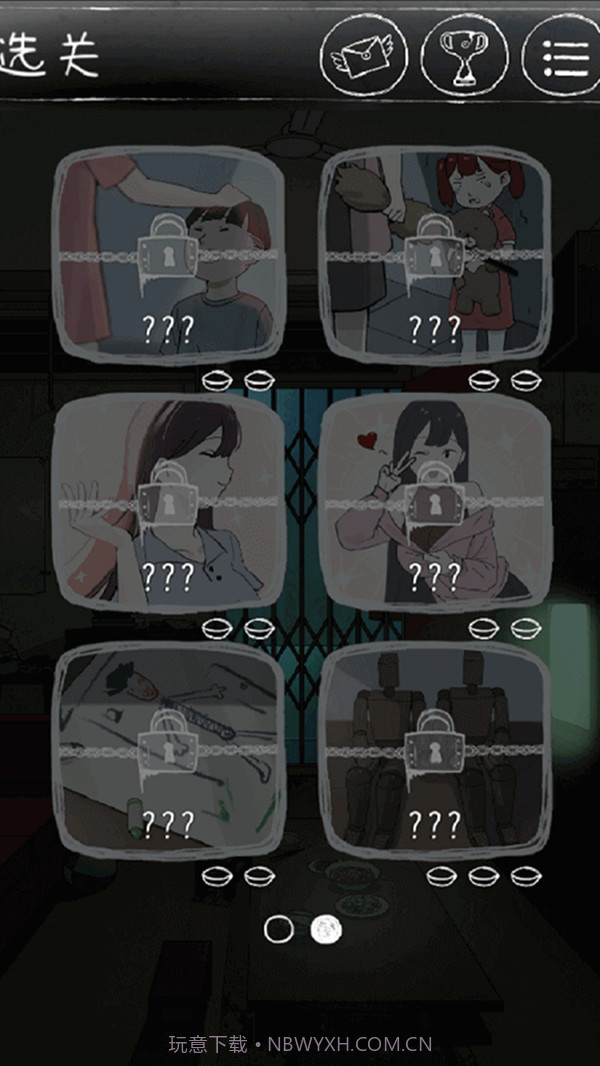The height and width of the screenshot is (1066, 600).
Task: Select the locked level with boy being patted
Action: (x=167, y=257)
